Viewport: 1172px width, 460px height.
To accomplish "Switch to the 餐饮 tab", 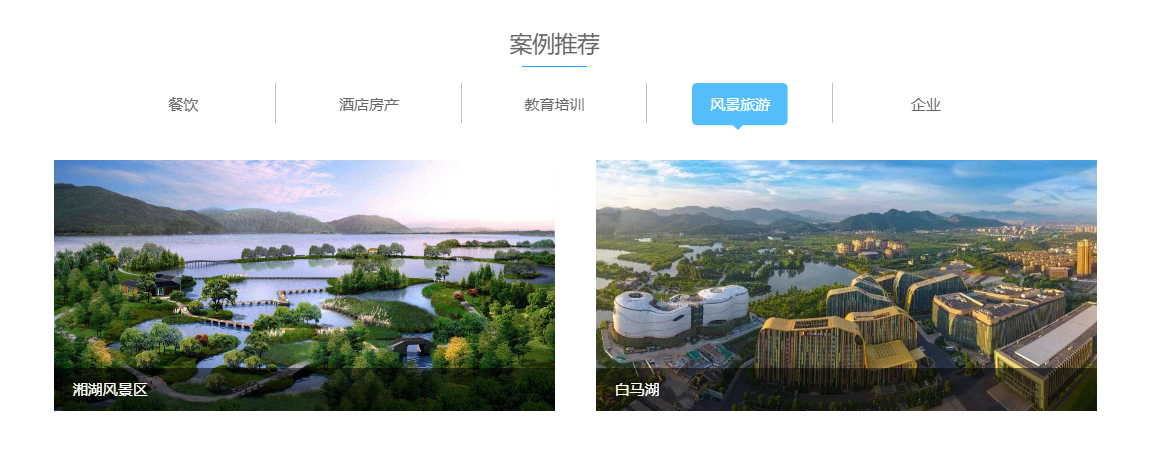I will click(x=183, y=104).
